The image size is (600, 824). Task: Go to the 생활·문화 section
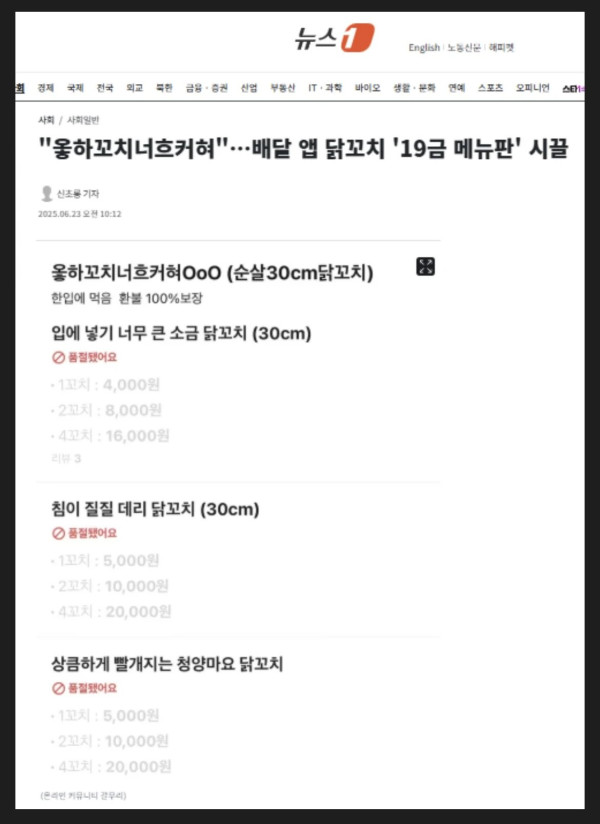point(412,88)
